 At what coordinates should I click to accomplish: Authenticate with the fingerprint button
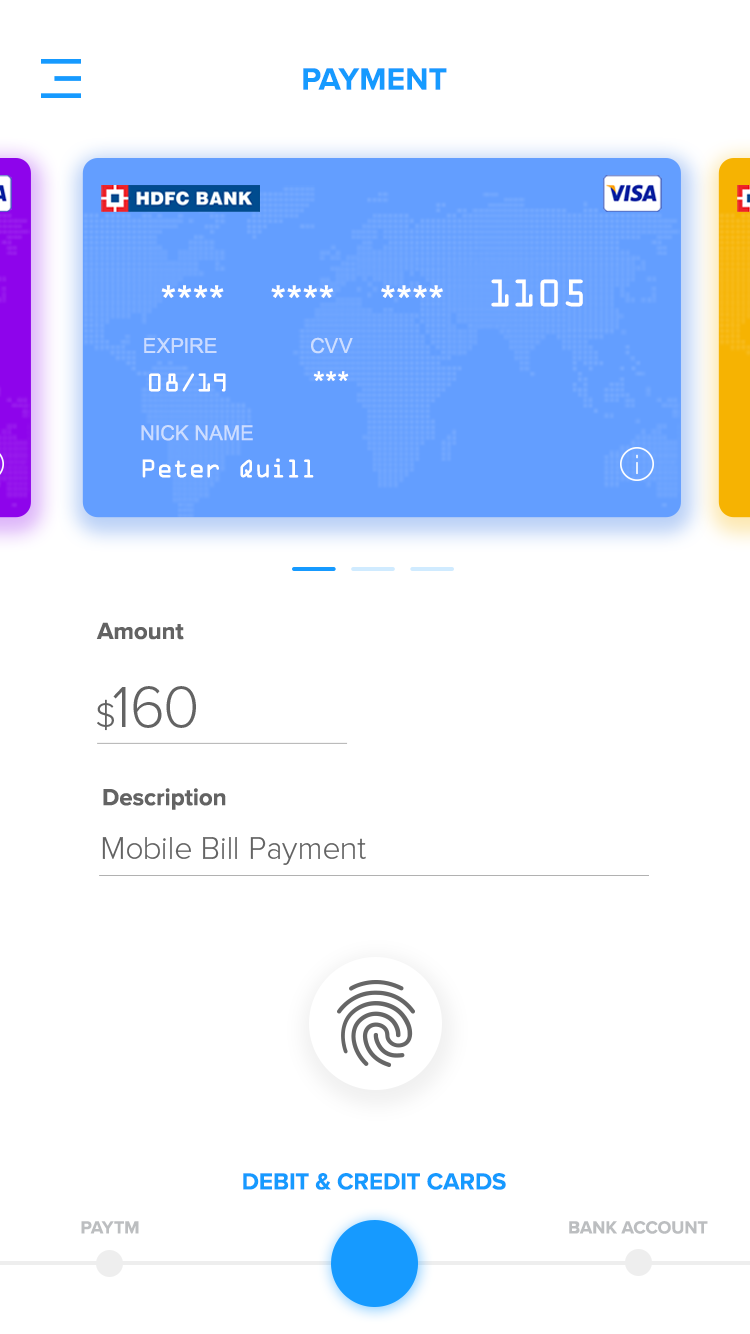click(375, 1023)
